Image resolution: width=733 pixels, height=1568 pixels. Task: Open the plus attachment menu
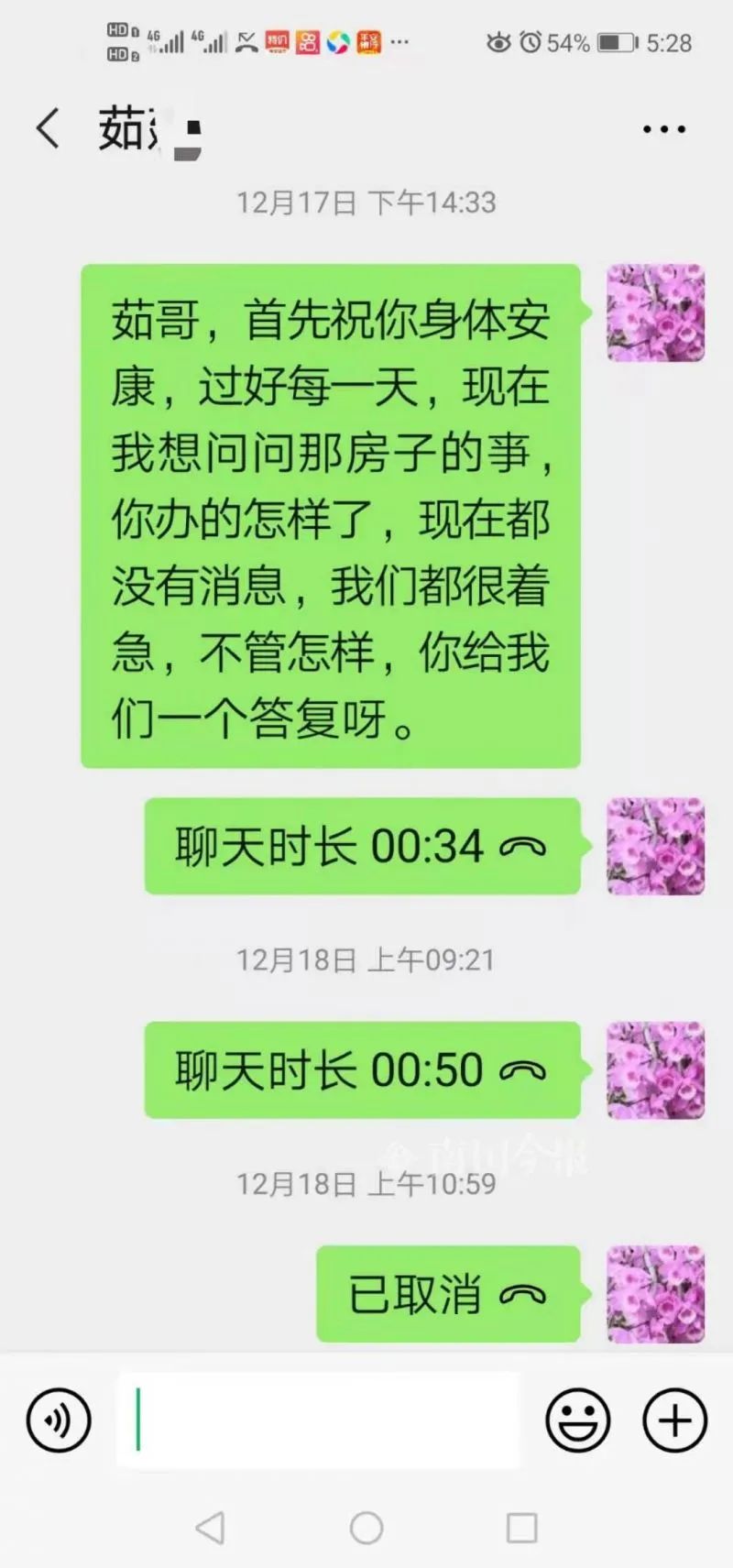(675, 1420)
